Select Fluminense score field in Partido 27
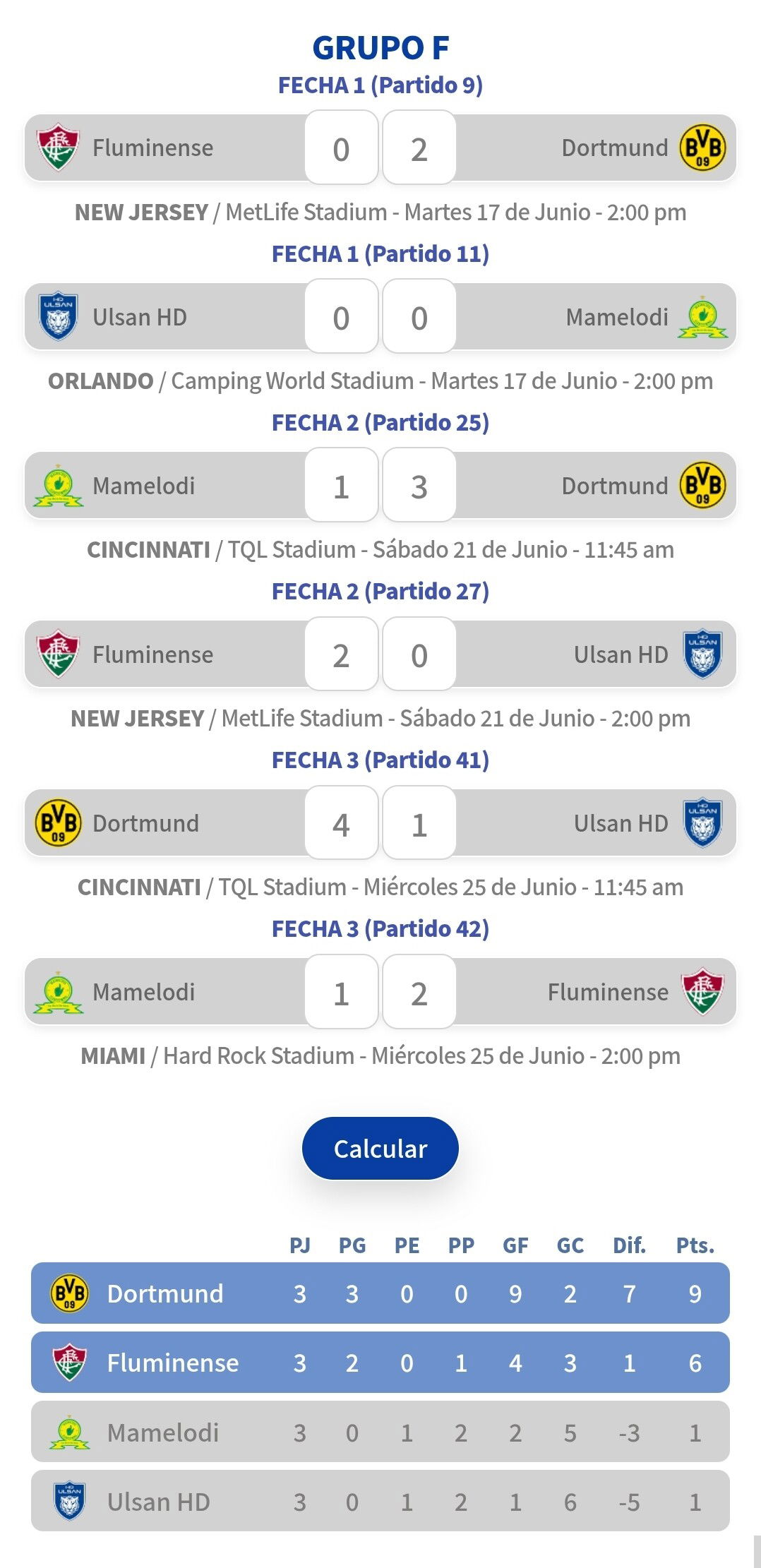The width and height of the screenshot is (761, 1568). point(342,654)
